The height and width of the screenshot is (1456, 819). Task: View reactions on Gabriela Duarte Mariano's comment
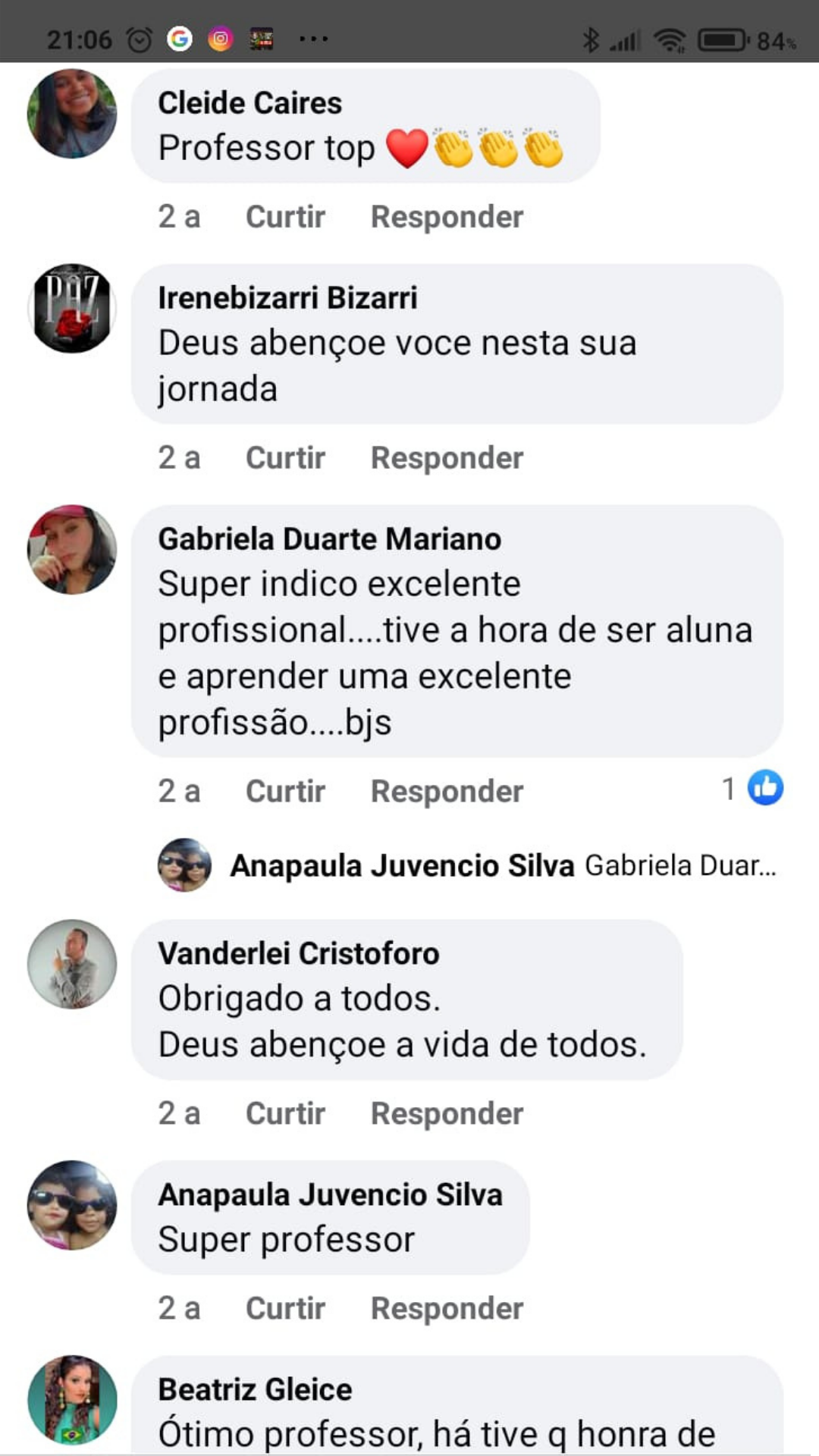tap(752, 789)
